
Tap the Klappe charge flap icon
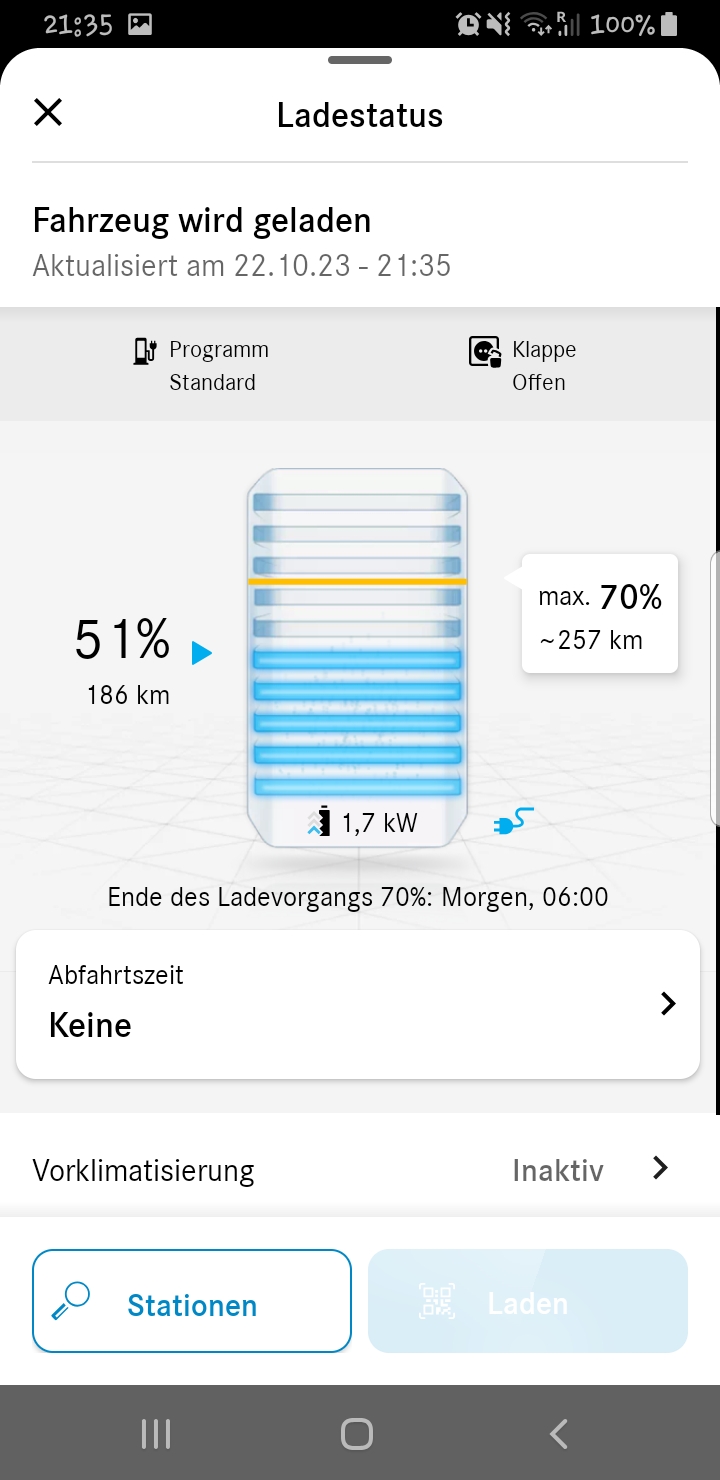click(x=482, y=352)
